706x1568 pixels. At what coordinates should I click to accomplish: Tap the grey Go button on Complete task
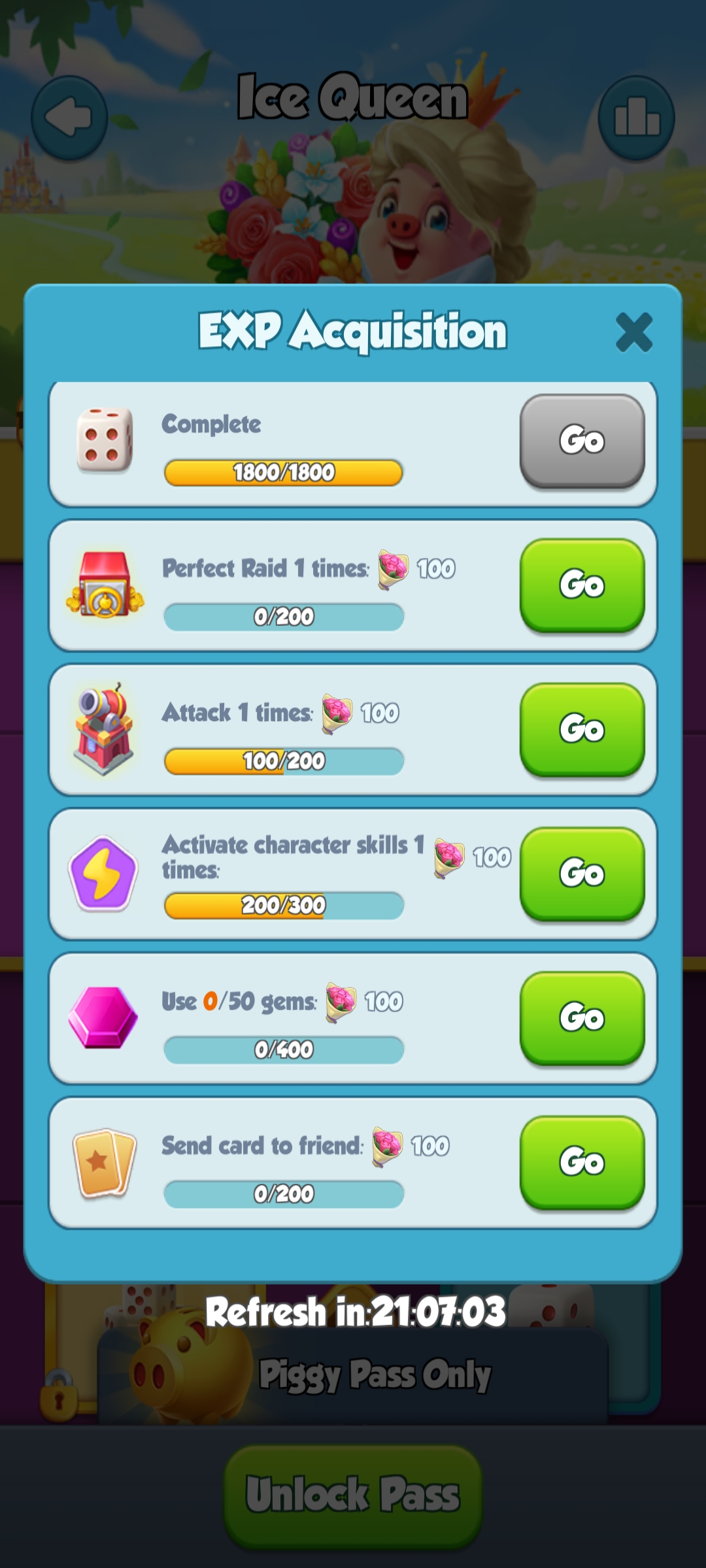click(x=582, y=440)
